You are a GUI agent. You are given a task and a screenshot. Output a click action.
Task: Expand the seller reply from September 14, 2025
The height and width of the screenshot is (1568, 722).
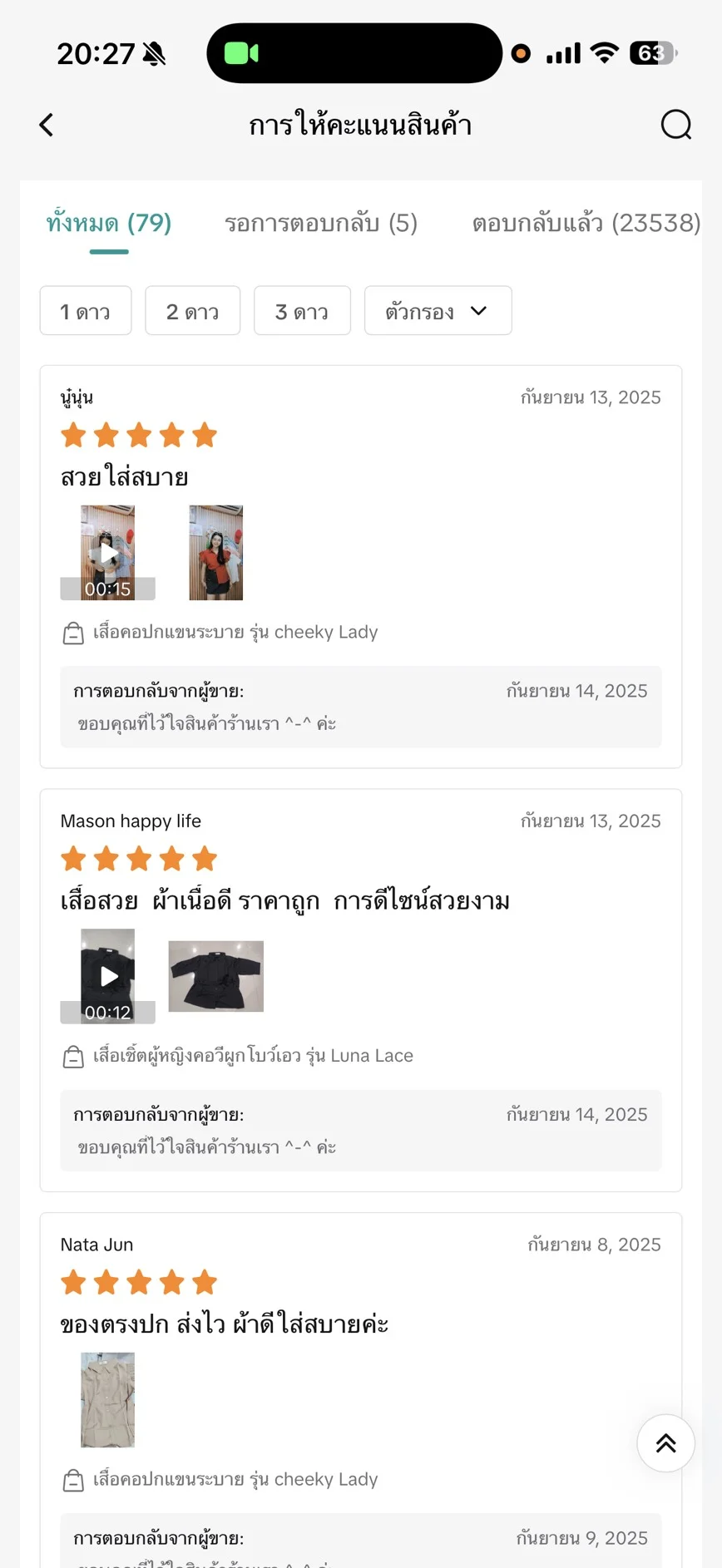pyautogui.click(x=360, y=707)
